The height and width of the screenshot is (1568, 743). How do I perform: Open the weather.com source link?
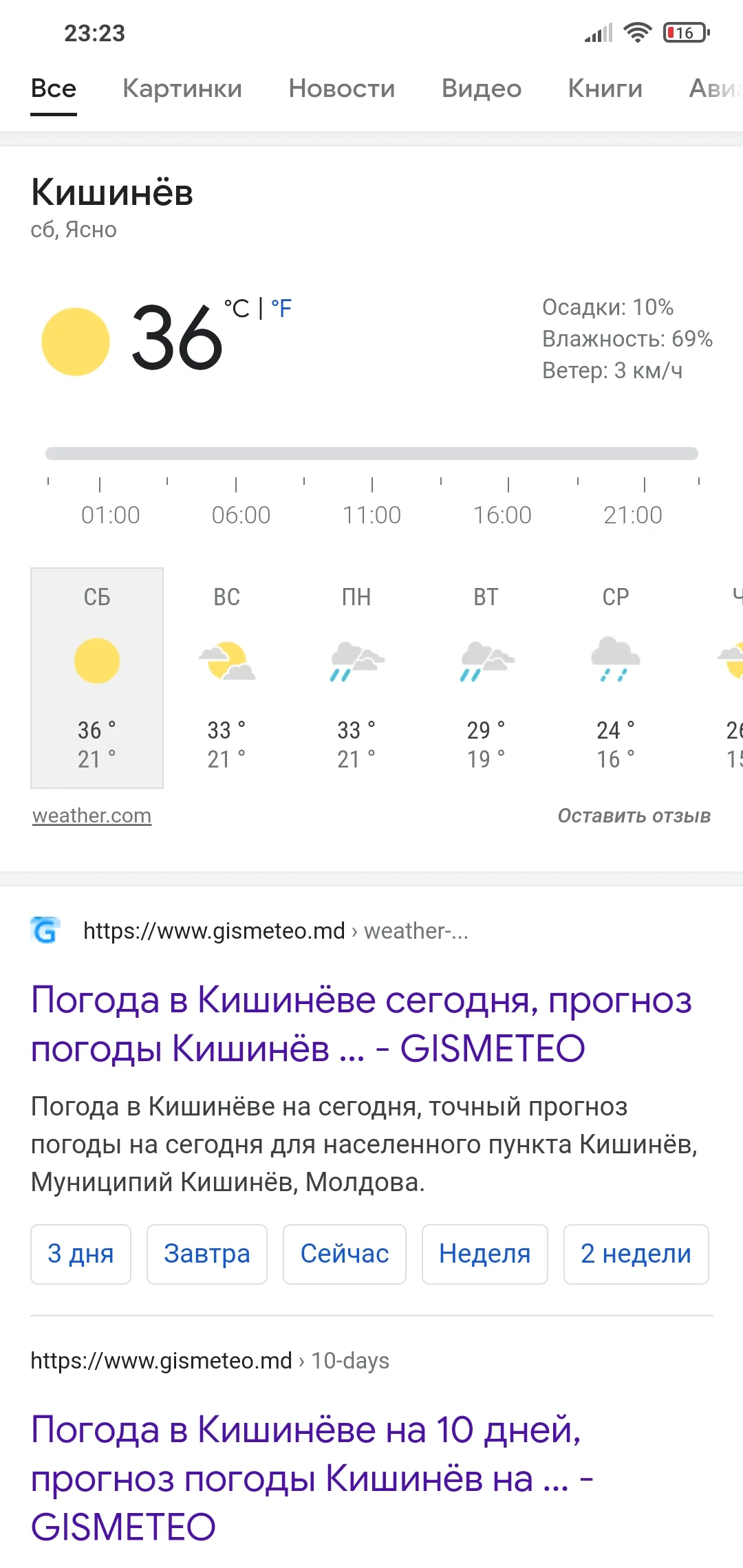tap(91, 816)
